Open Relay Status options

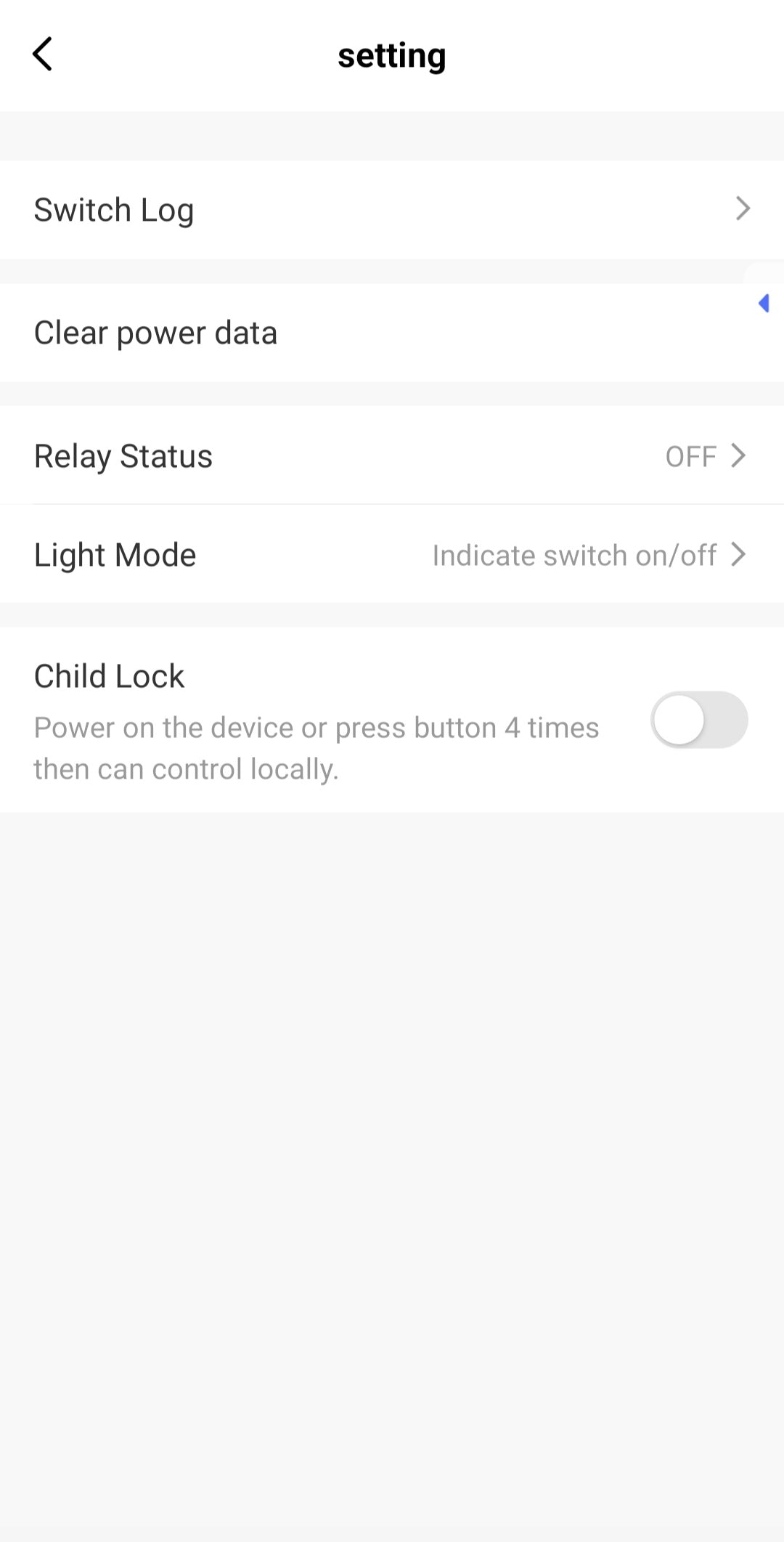point(392,456)
